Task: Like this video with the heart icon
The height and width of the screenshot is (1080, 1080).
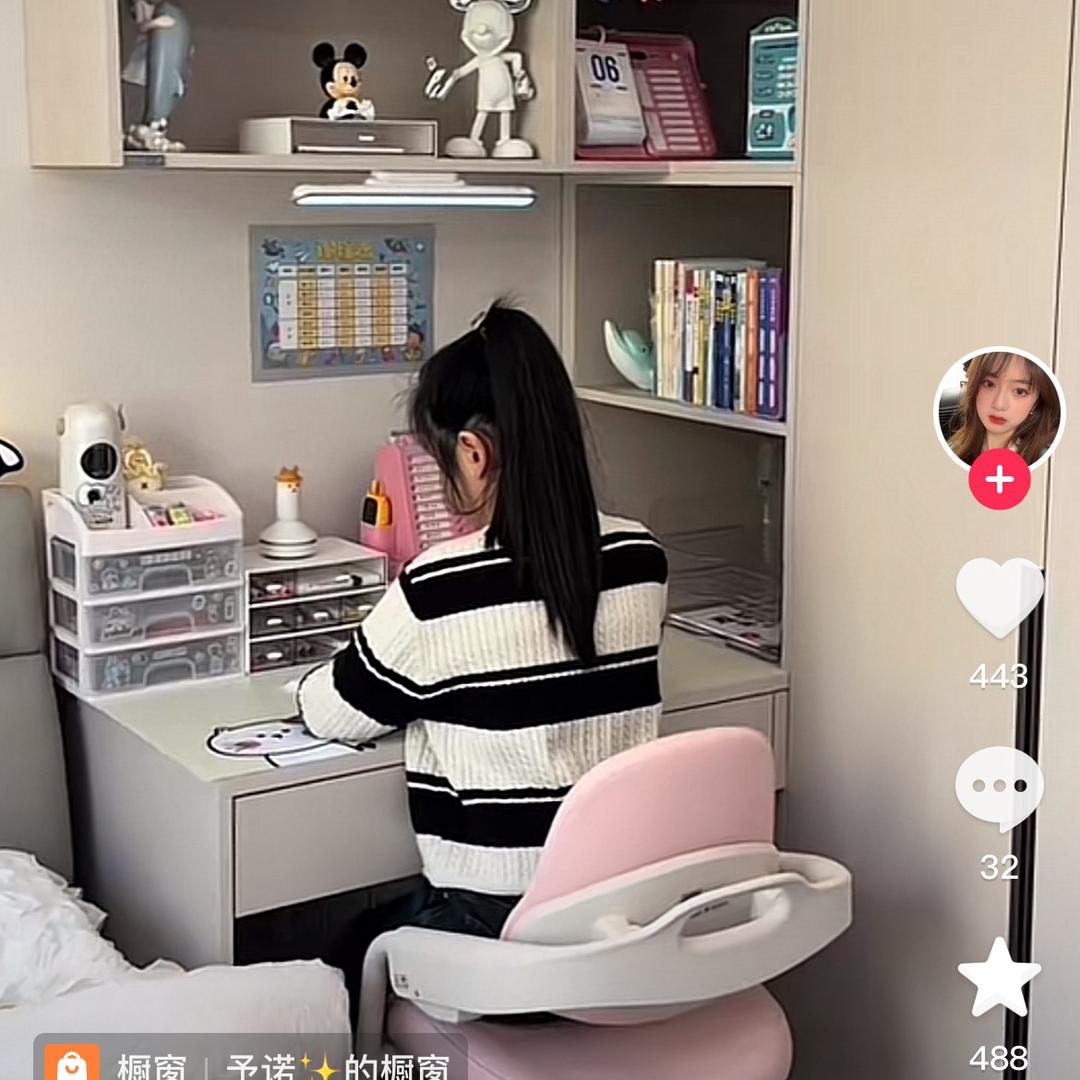Action: coord(999,597)
